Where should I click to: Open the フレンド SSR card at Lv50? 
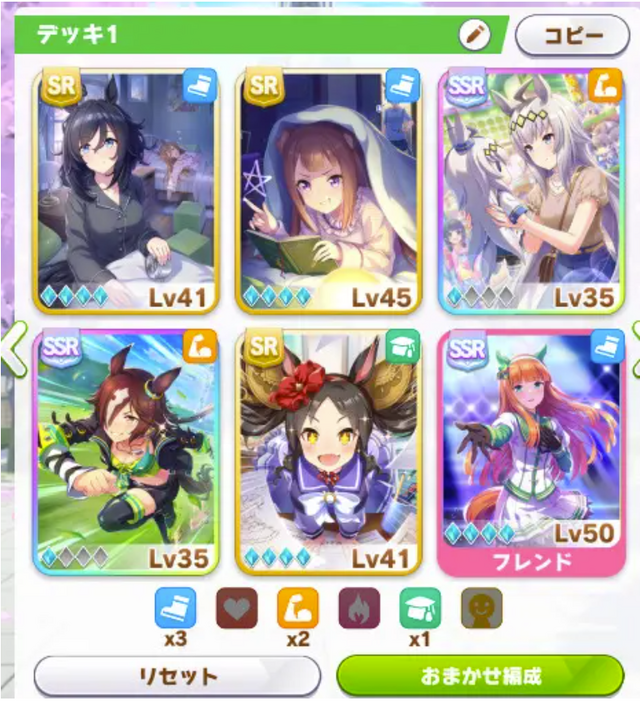click(x=530, y=452)
